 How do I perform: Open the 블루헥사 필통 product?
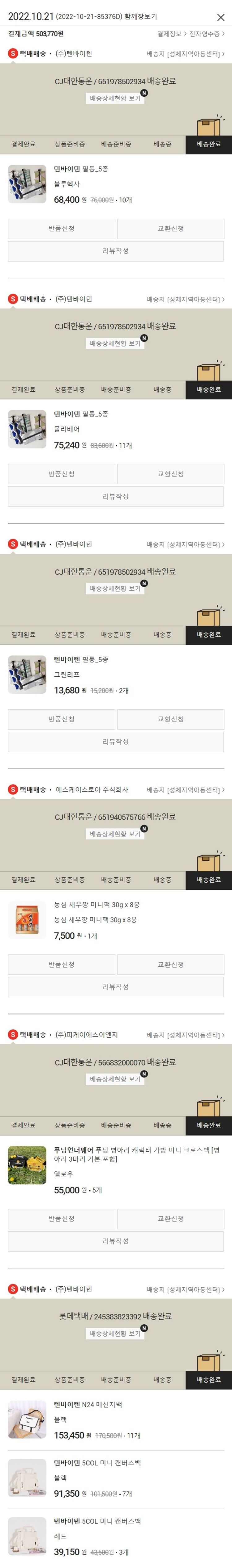(81, 169)
